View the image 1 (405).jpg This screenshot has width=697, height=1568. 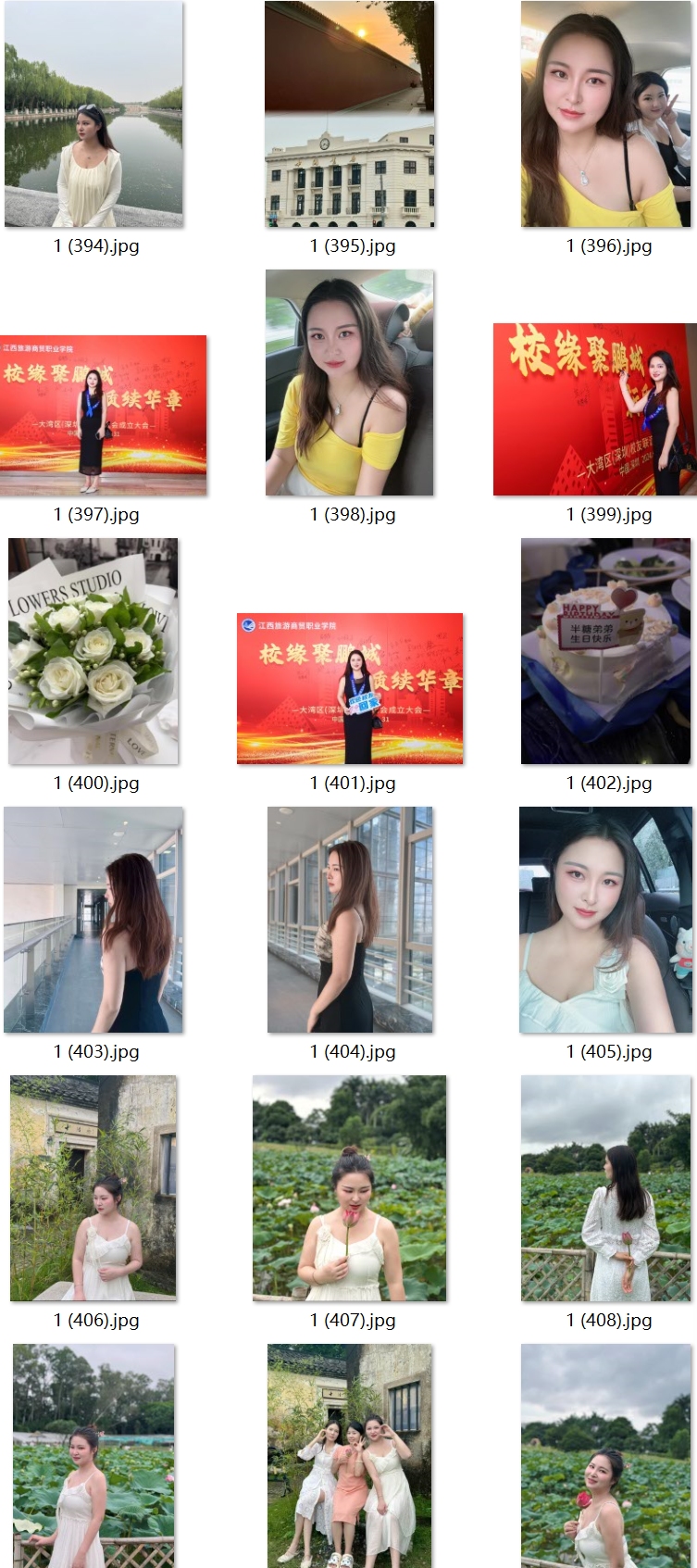(605, 920)
